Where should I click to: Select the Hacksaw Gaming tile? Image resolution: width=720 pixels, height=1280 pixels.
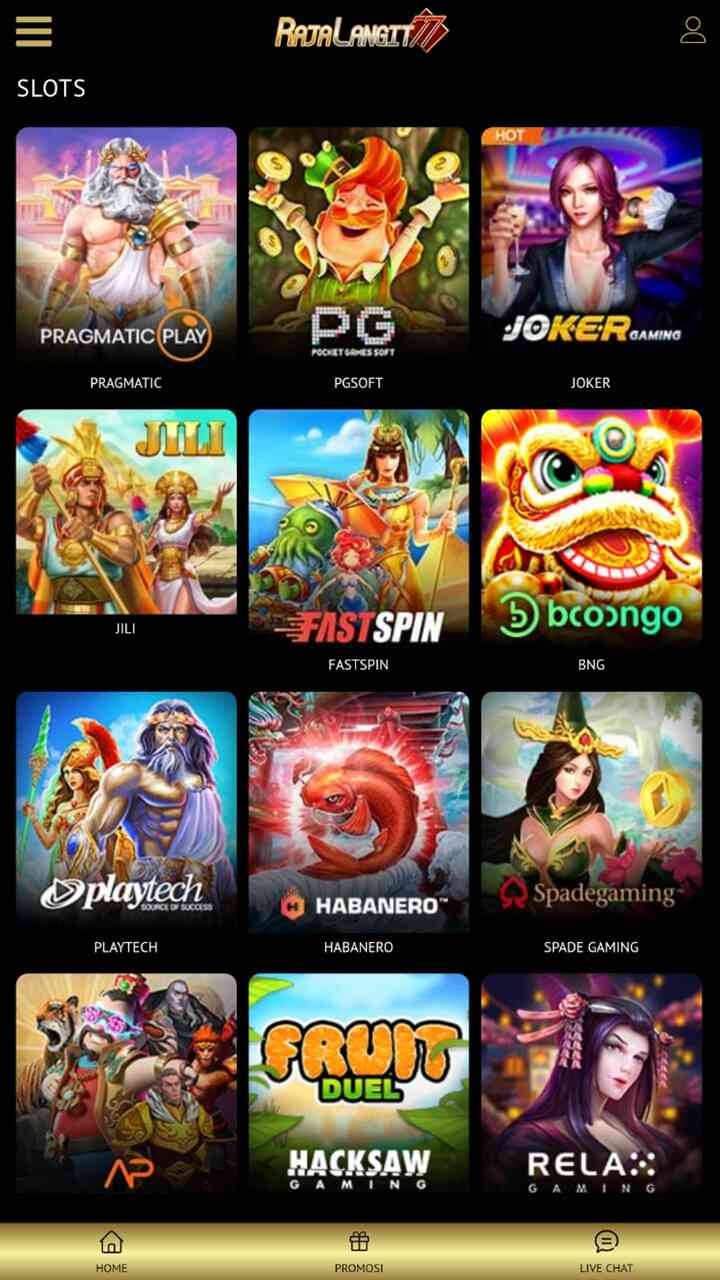click(x=358, y=1085)
